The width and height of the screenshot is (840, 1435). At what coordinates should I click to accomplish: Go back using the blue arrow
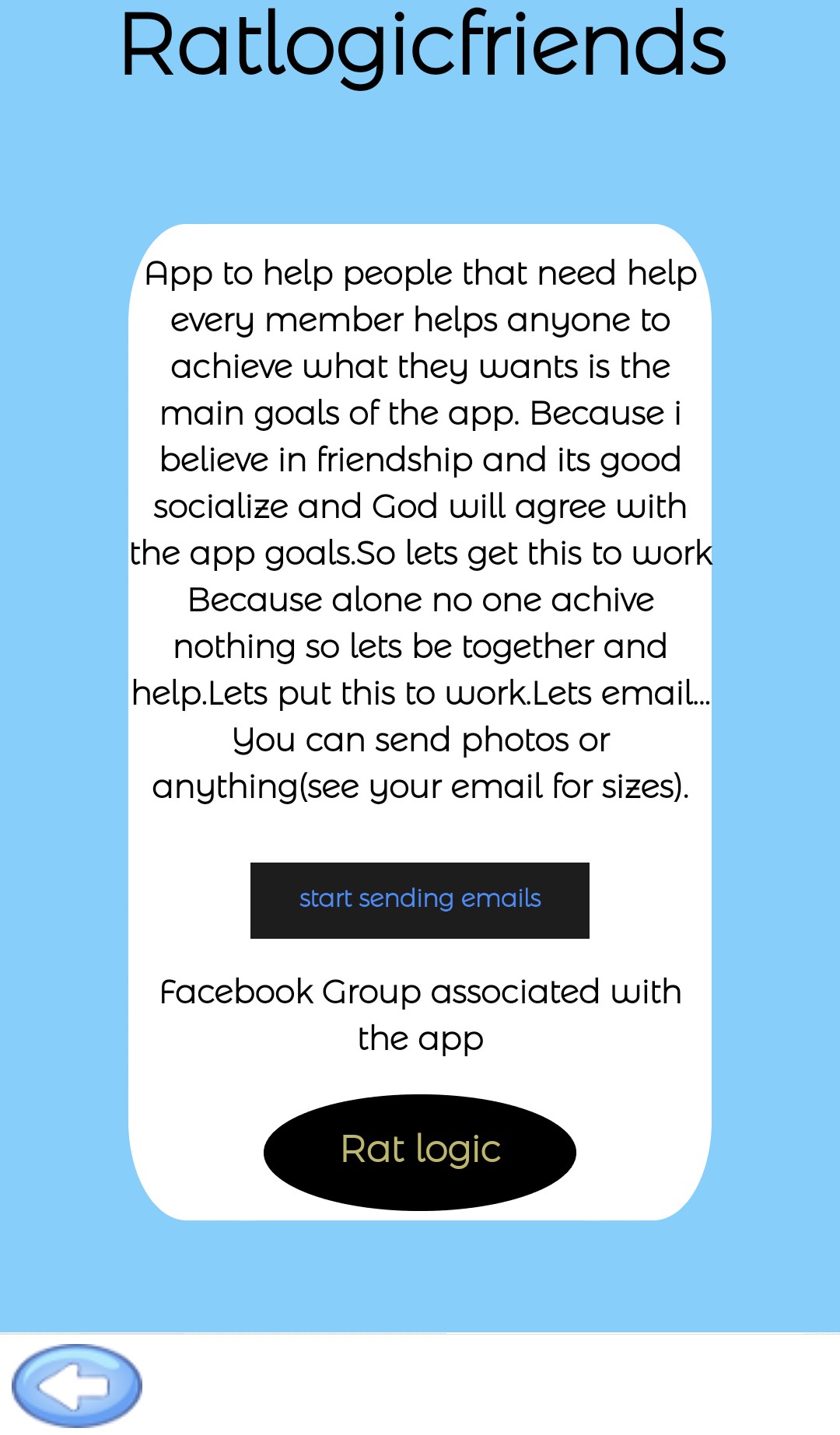77,1385
